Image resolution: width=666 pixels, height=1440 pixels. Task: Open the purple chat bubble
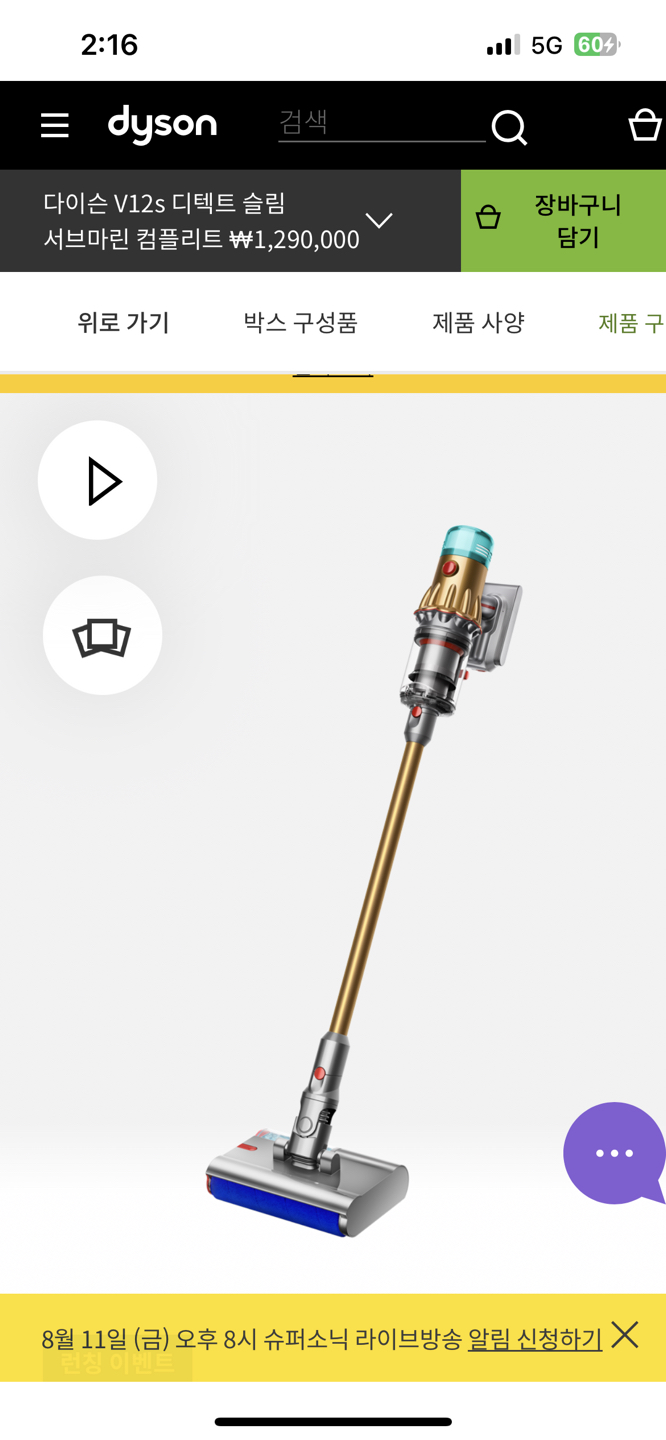[613, 1153]
